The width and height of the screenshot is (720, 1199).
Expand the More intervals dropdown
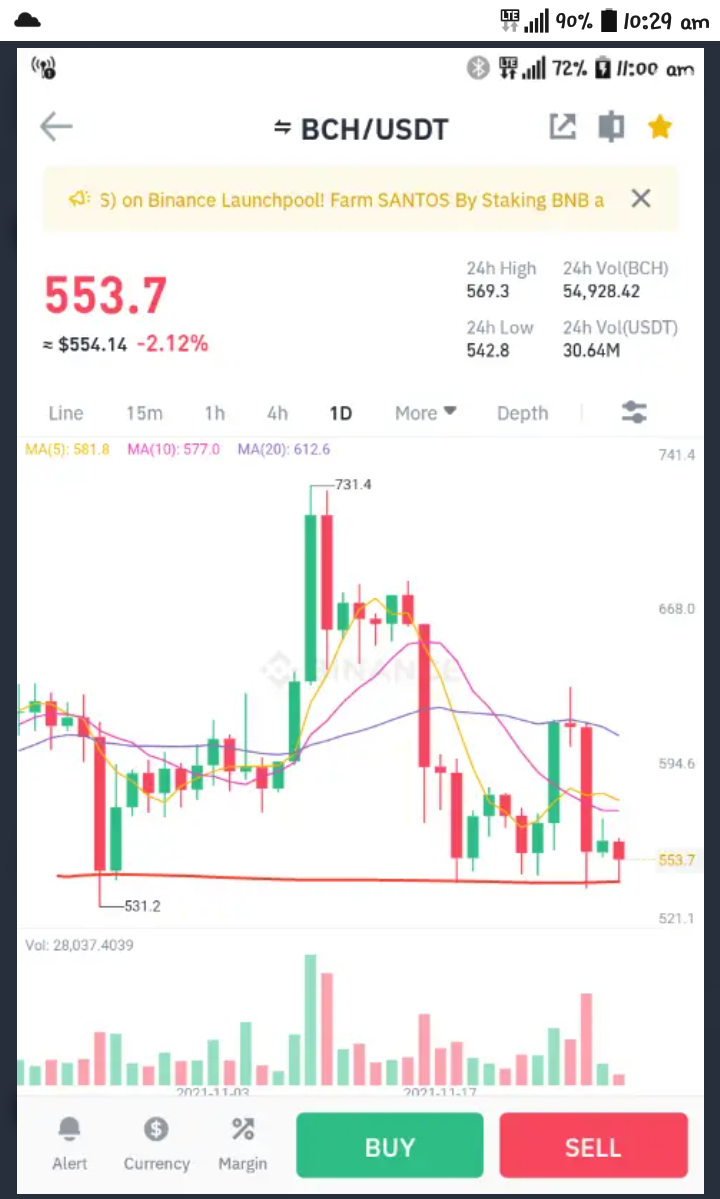coord(426,413)
